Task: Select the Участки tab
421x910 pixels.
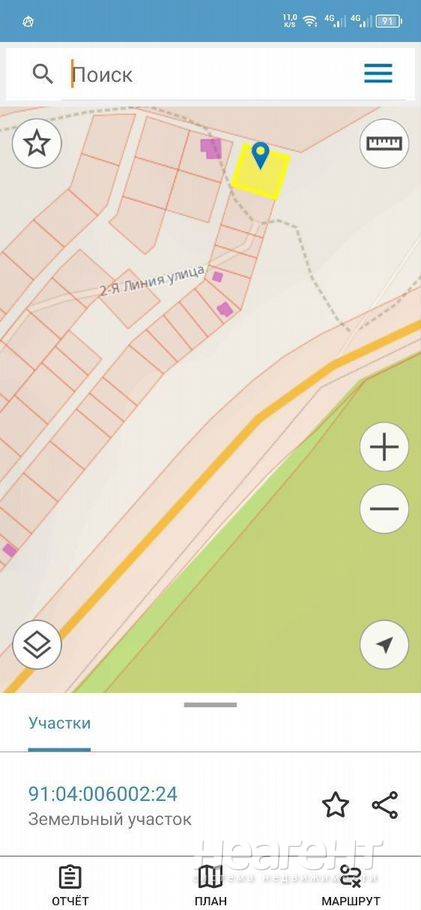Action: pos(59,724)
